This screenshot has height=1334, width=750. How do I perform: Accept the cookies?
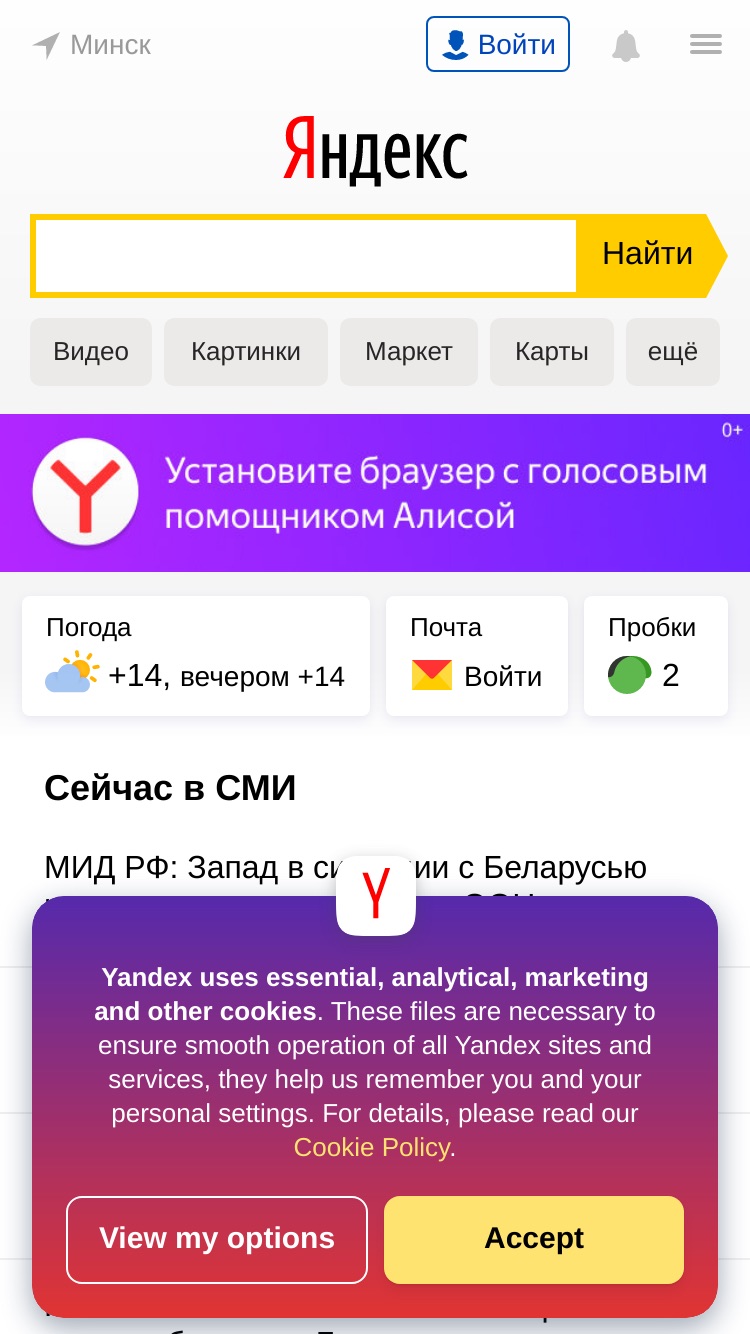pyautogui.click(x=534, y=1240)
